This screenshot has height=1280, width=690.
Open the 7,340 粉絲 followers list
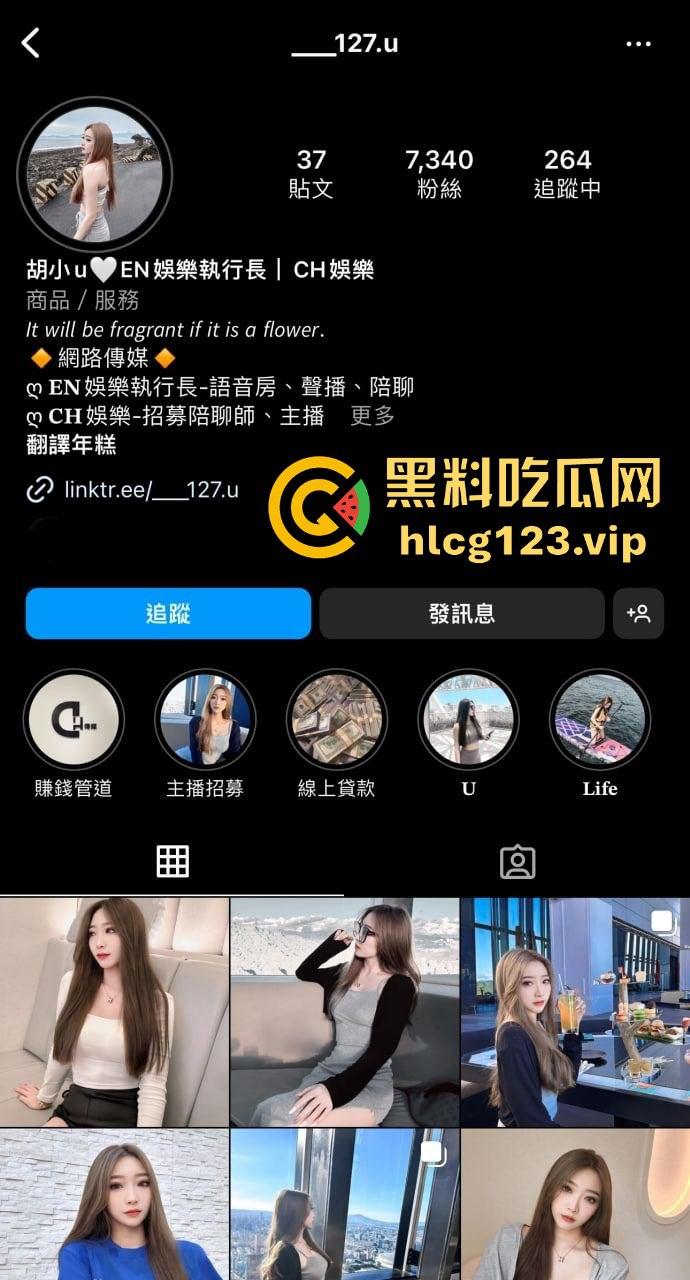coord(439,173)
